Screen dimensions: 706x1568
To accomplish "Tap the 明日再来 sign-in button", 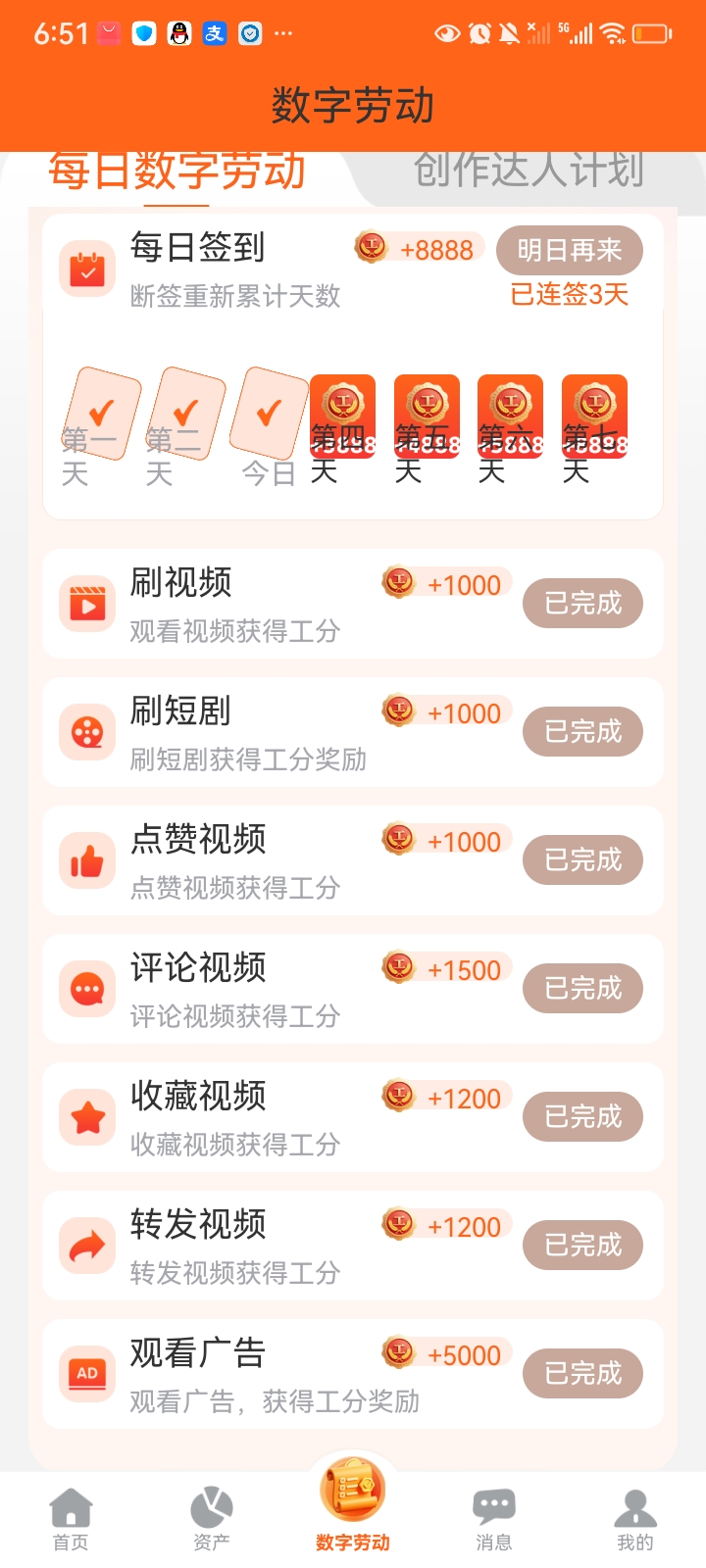I will click(570, 251).
